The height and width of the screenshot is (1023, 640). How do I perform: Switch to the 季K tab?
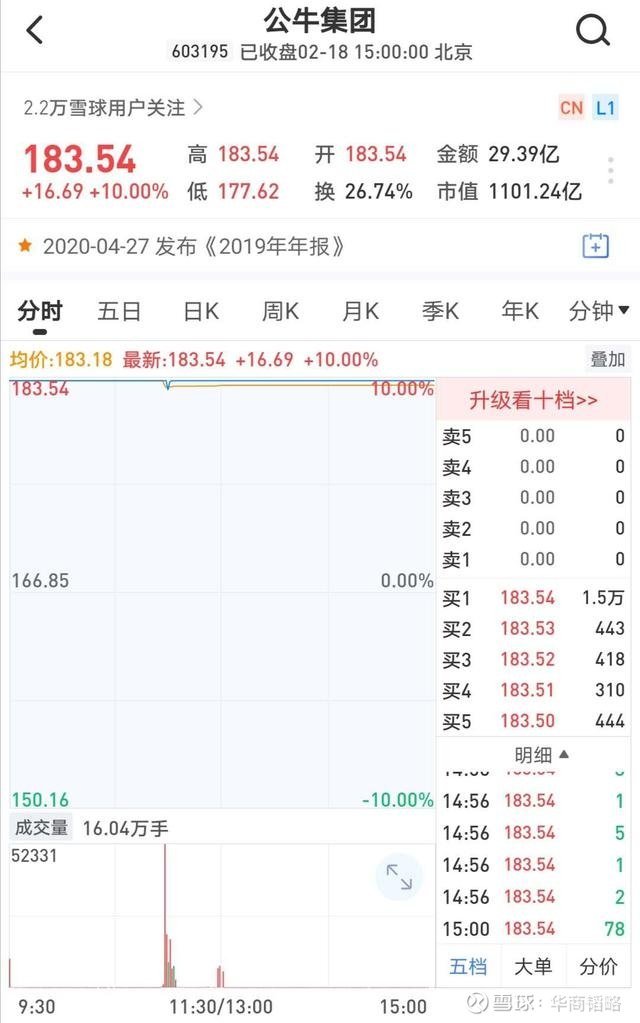440,312
